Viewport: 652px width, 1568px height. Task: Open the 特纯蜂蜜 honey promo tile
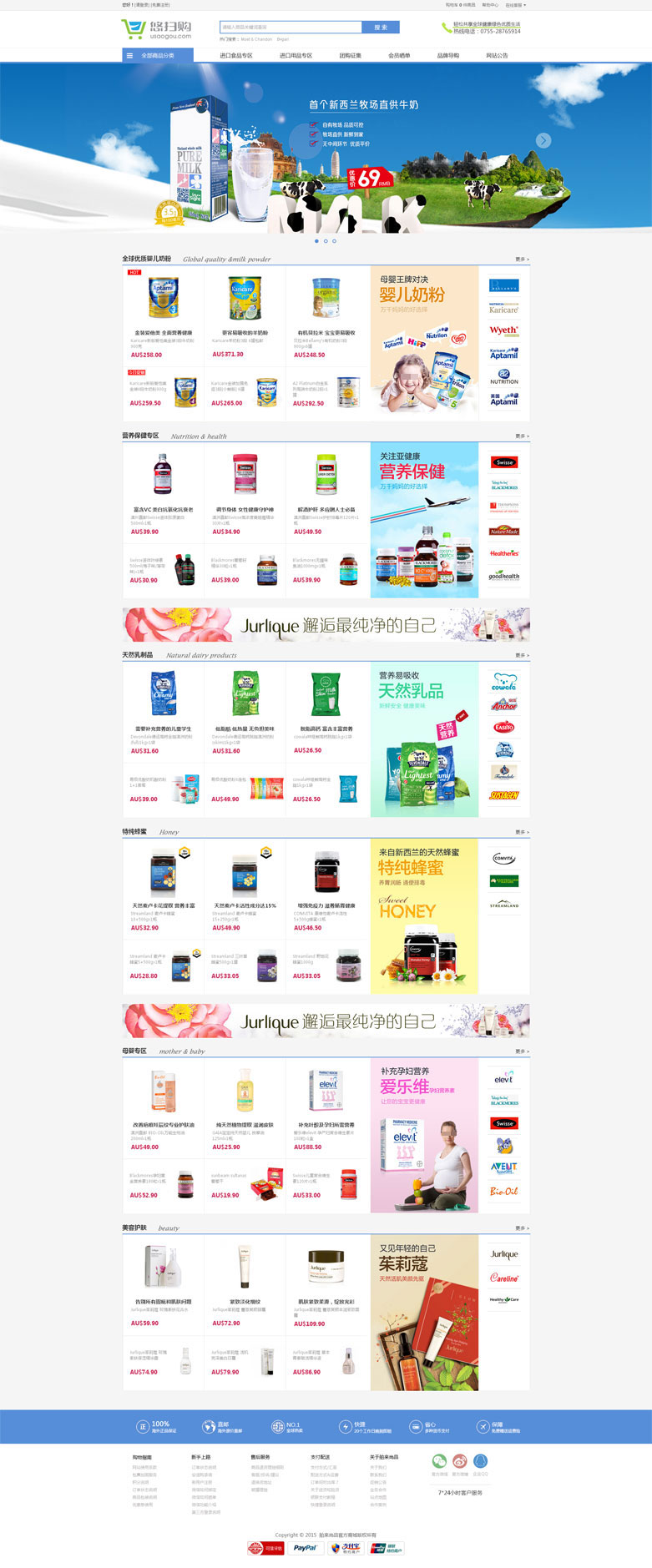pyautogui.click(x=424, y=916)
